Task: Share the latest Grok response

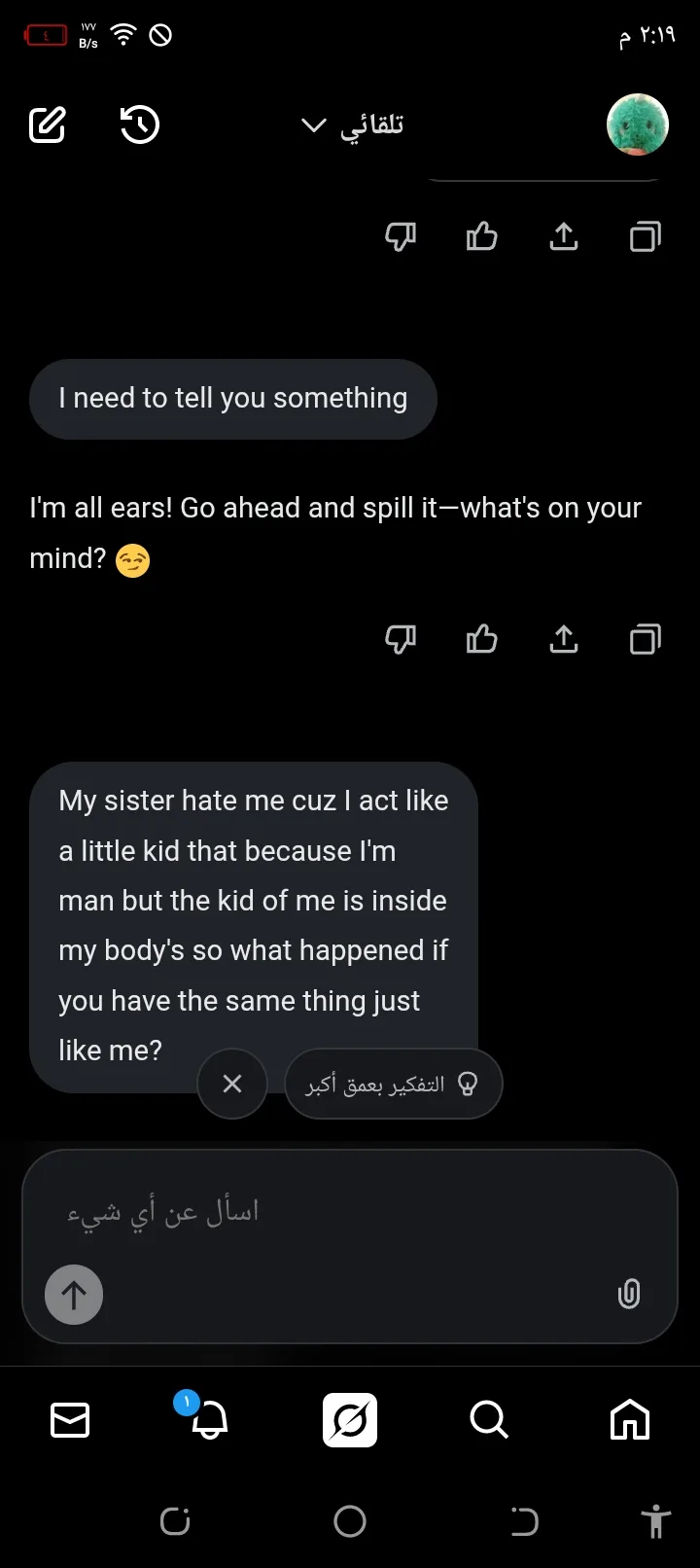Action: click(x=563, y=639)
